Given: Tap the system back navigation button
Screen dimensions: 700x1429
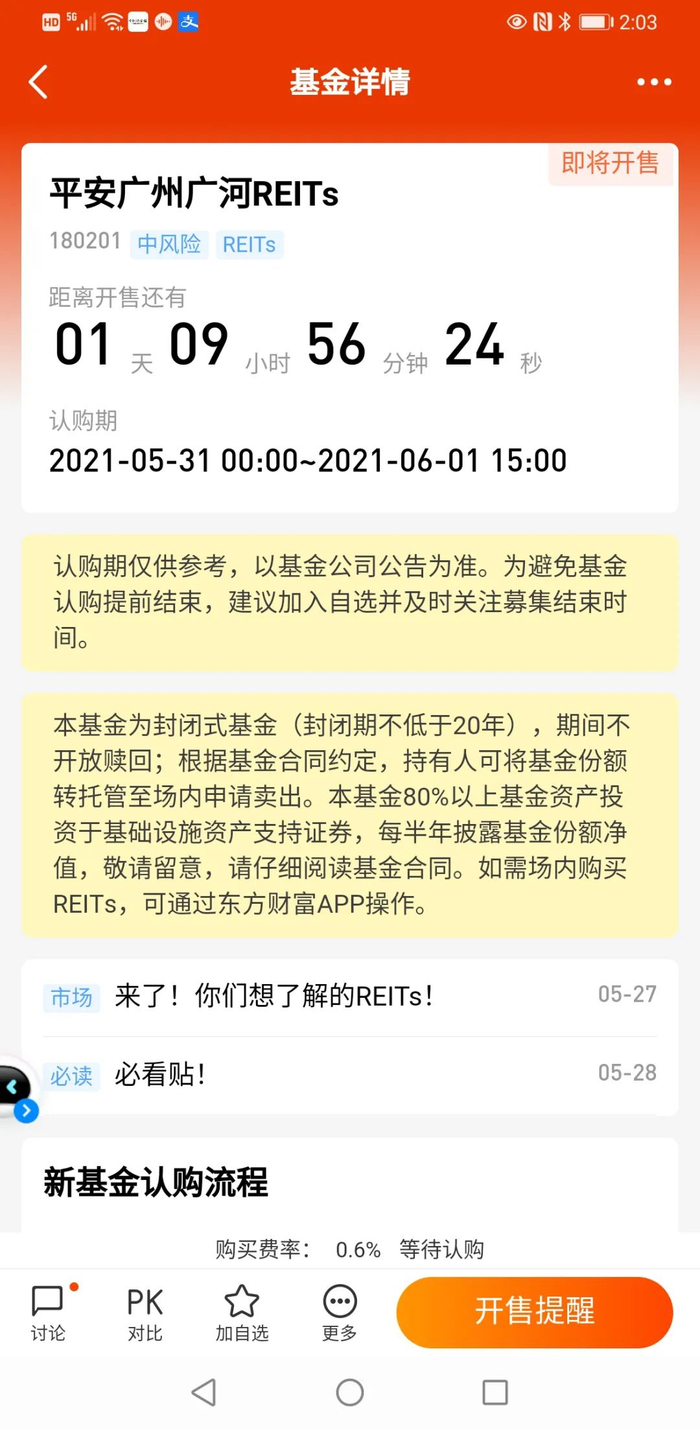Looking at the screenshot, I should pos(204,1391).
